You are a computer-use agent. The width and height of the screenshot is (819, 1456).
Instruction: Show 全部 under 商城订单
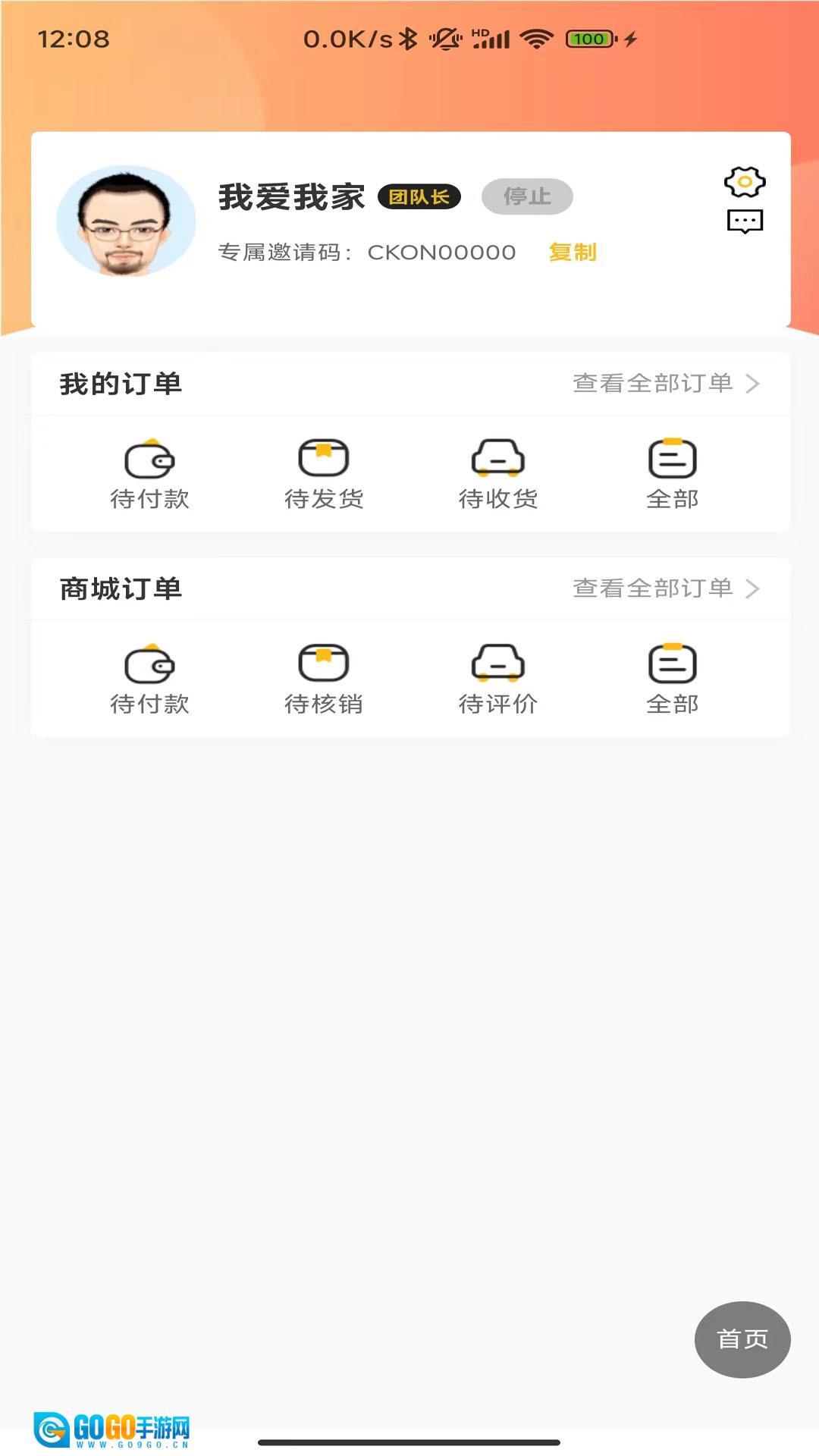pos(673,679)
